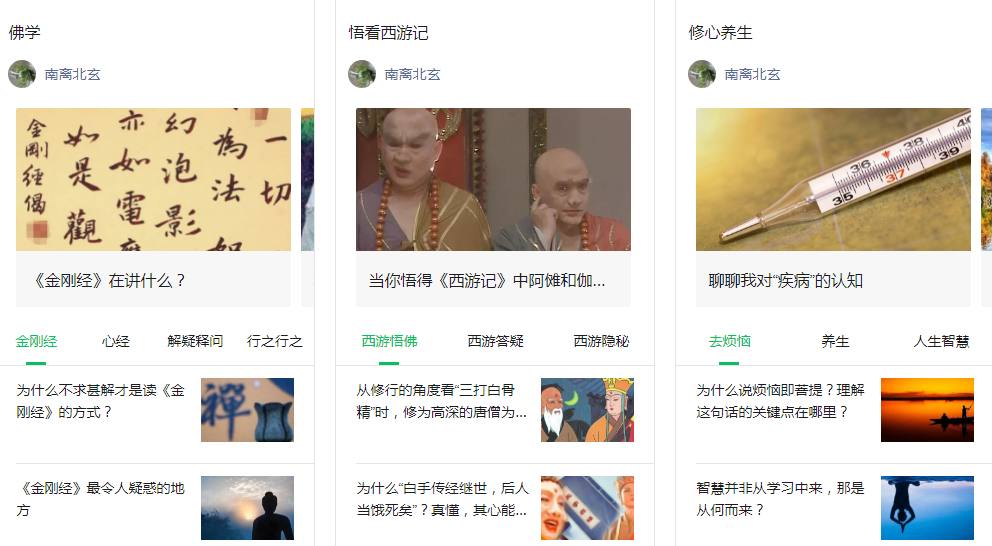Select the 行之行之 tab

[x=274, y=341]
